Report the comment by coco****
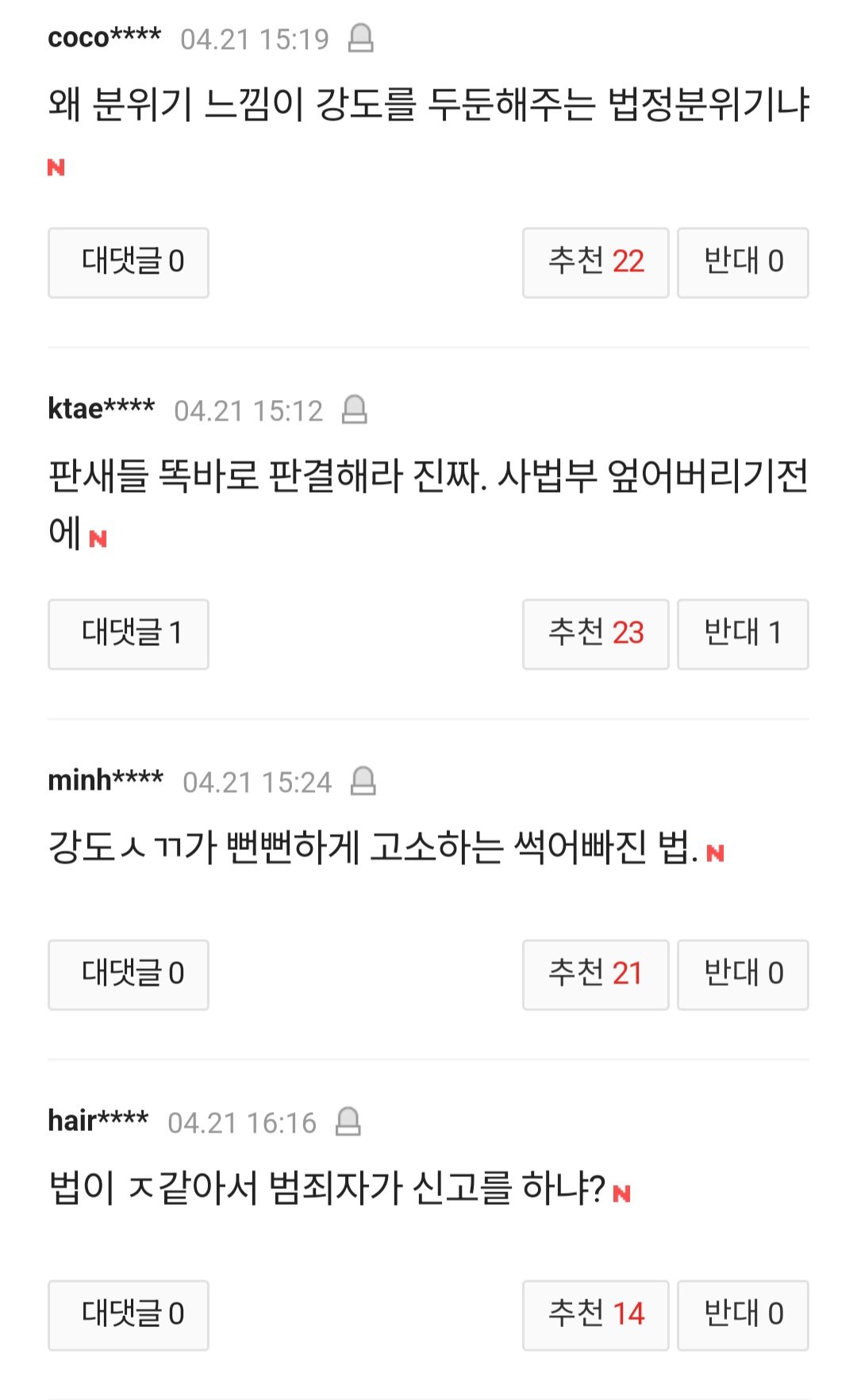This screenshot has height=1400, width=857. [x=361, y=38]
